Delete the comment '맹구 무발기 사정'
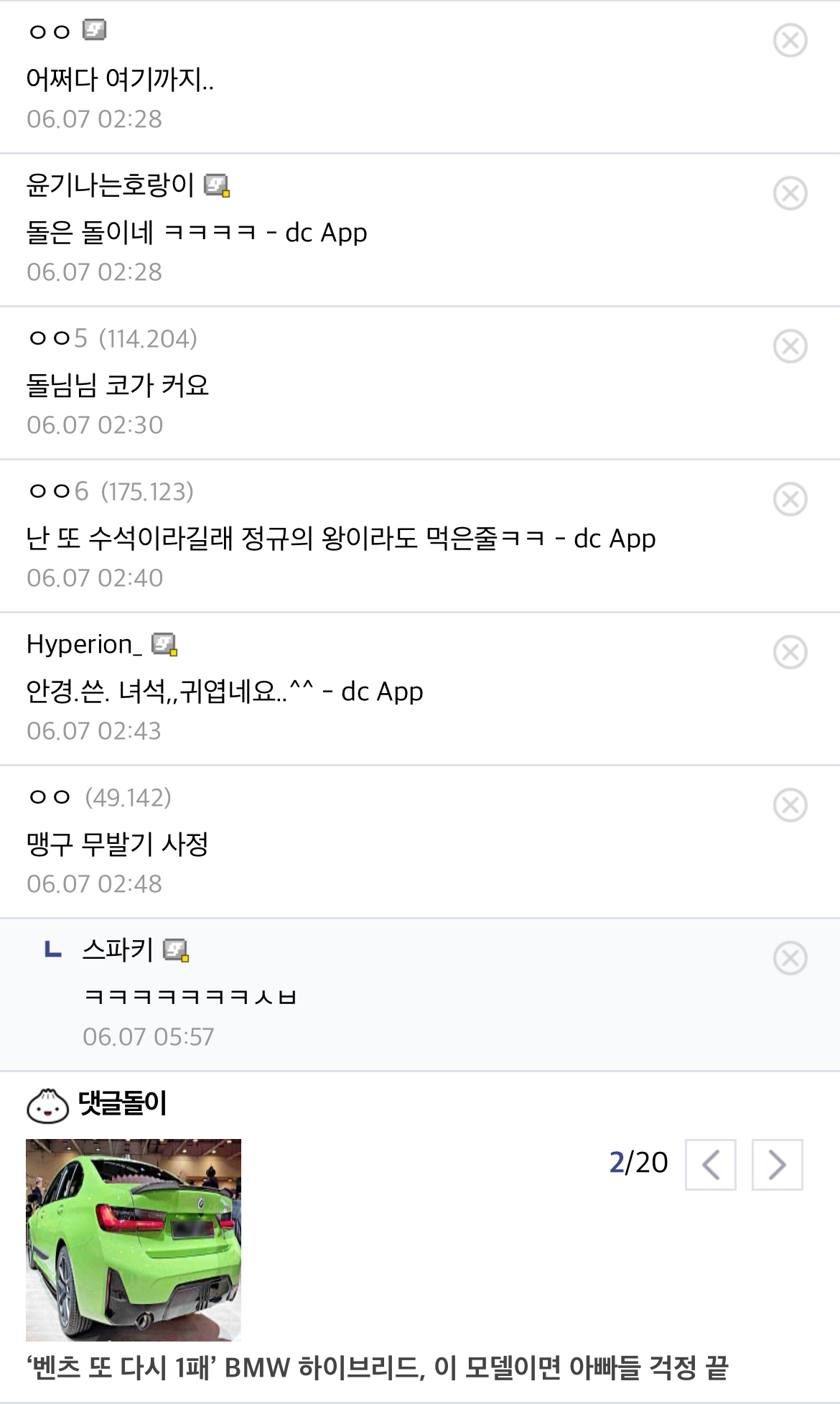840x1404 pixels. 790,805
